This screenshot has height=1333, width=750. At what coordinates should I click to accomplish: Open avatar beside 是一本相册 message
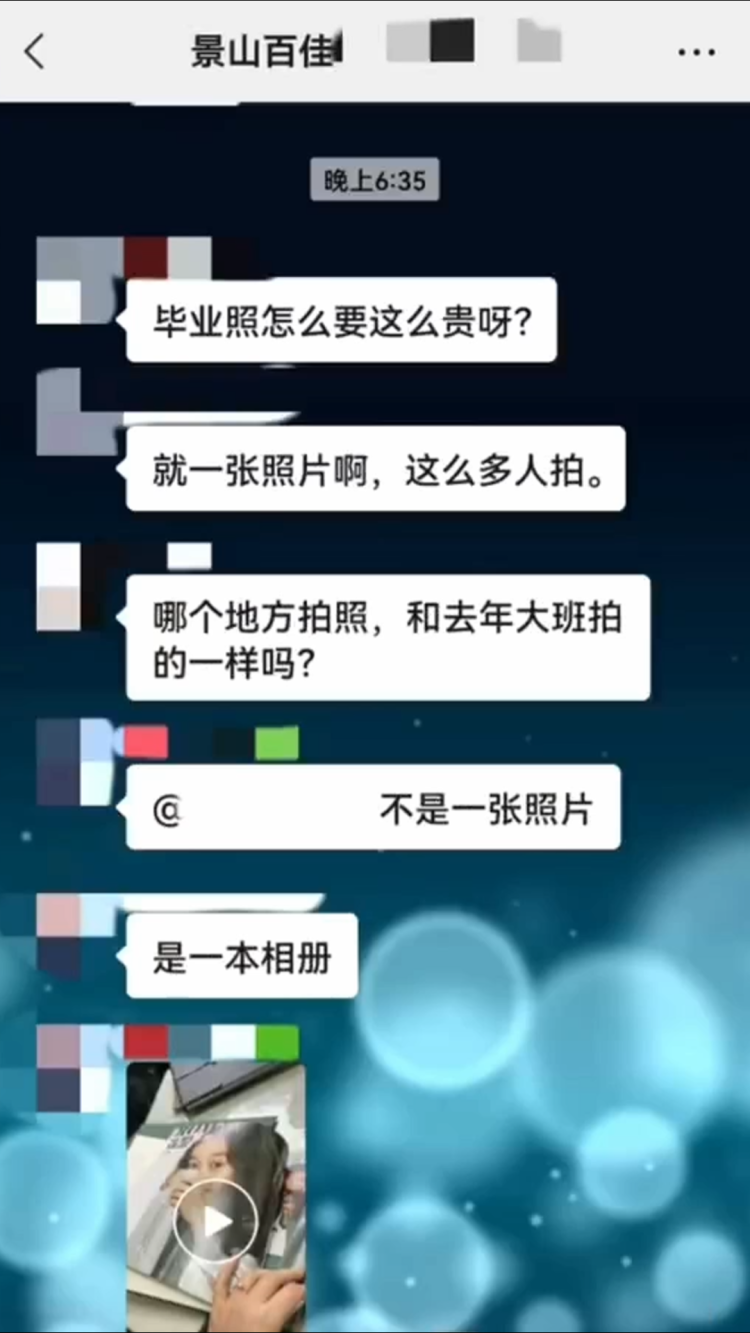[x=59, y=937]
